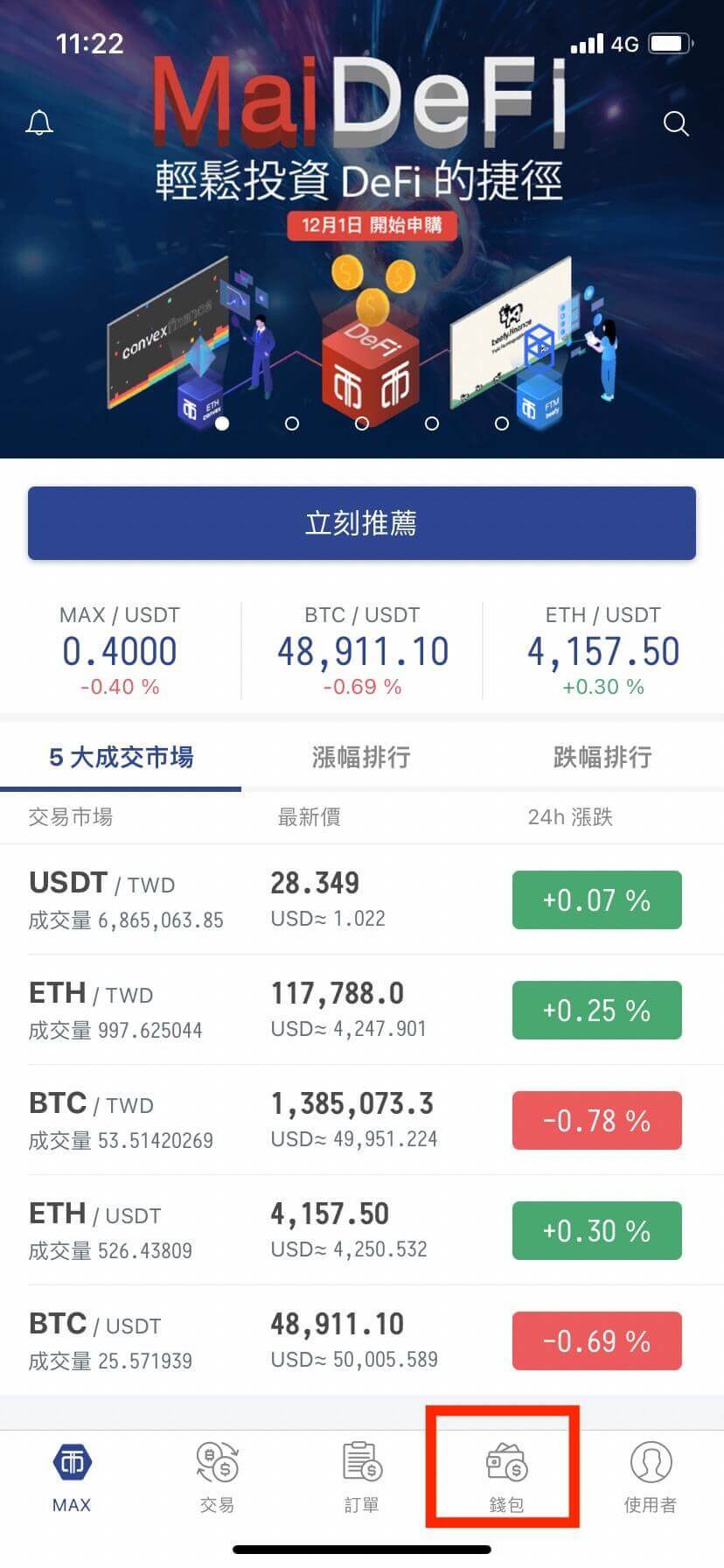Open the 使用者 profile tab
This screenshot has width=724, height=1568.
coord(651,1476)
